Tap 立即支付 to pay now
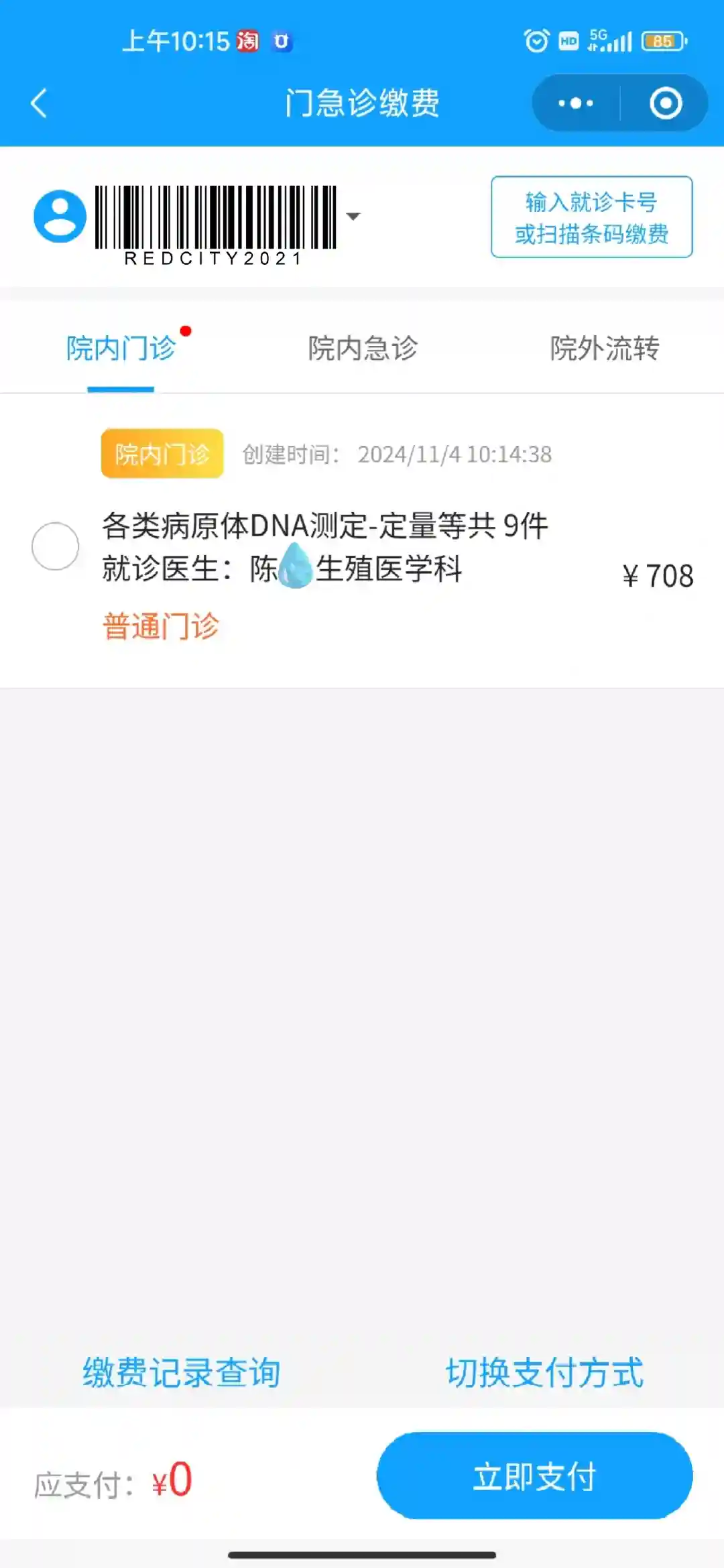This screenshot has height=1568, width=724. [534, 1475]
